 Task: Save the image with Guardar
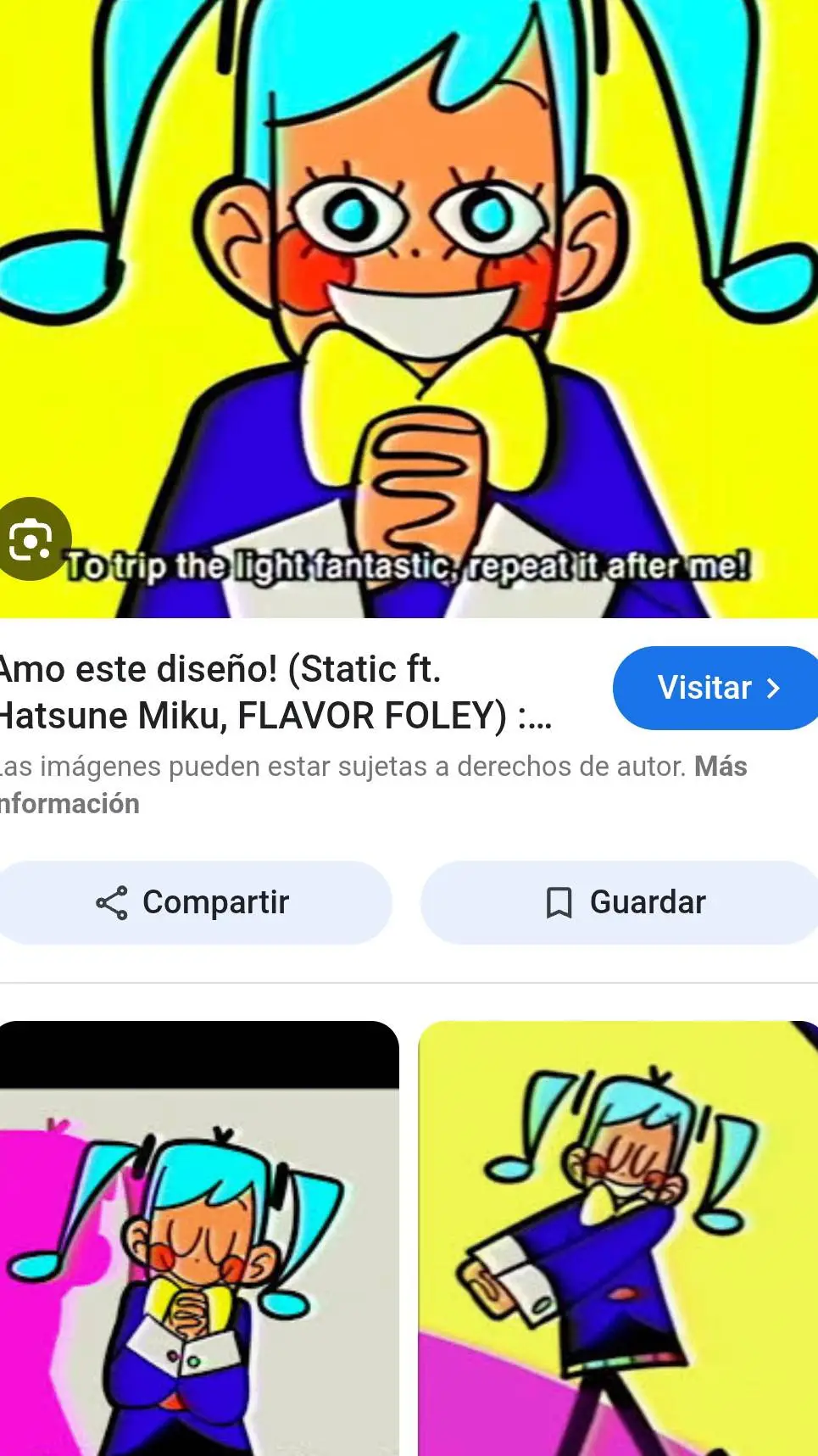pyautogui.click(x=623, y=902)
